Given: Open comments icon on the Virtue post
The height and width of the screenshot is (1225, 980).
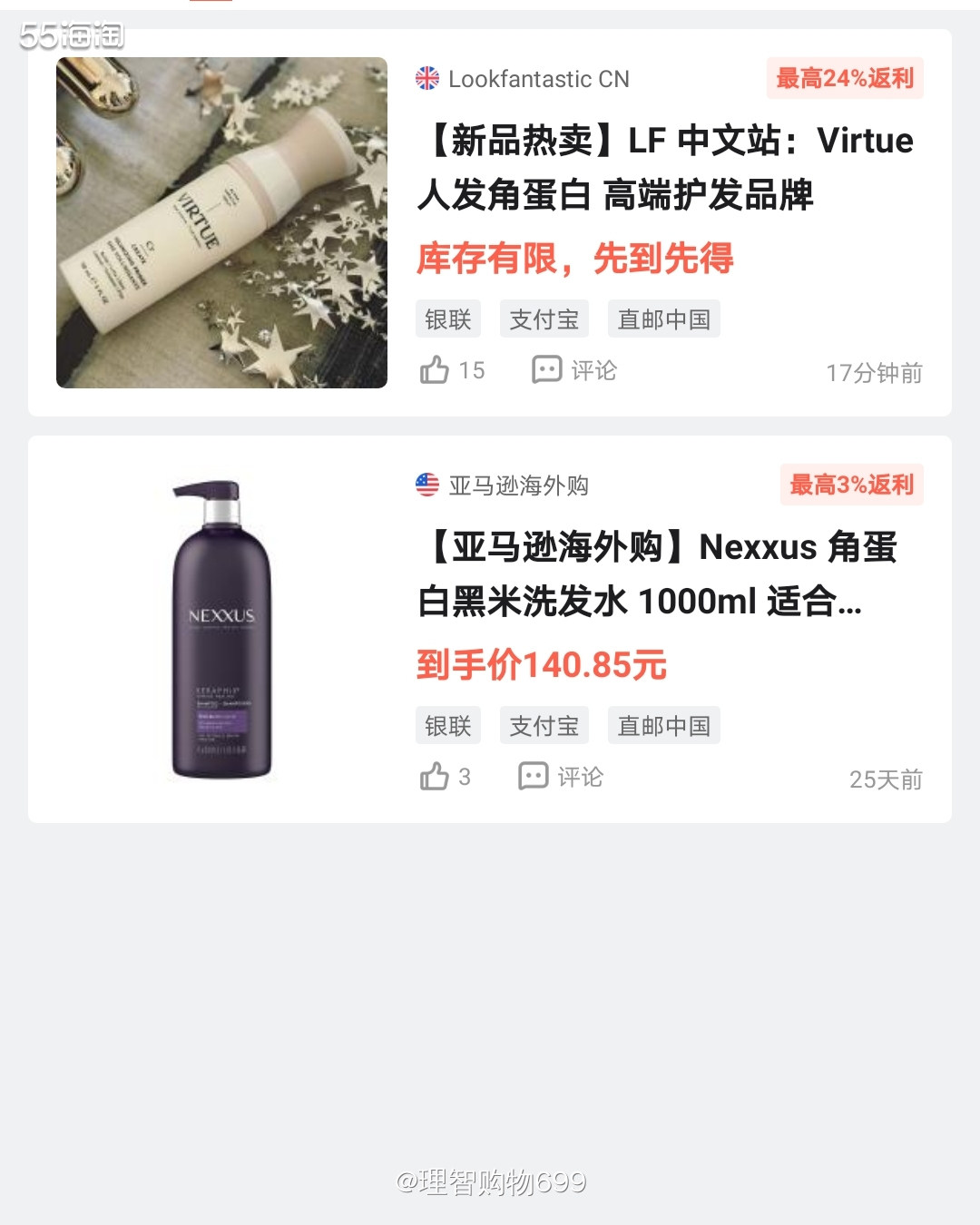Looking at the screenshot, I should (545, 368).
